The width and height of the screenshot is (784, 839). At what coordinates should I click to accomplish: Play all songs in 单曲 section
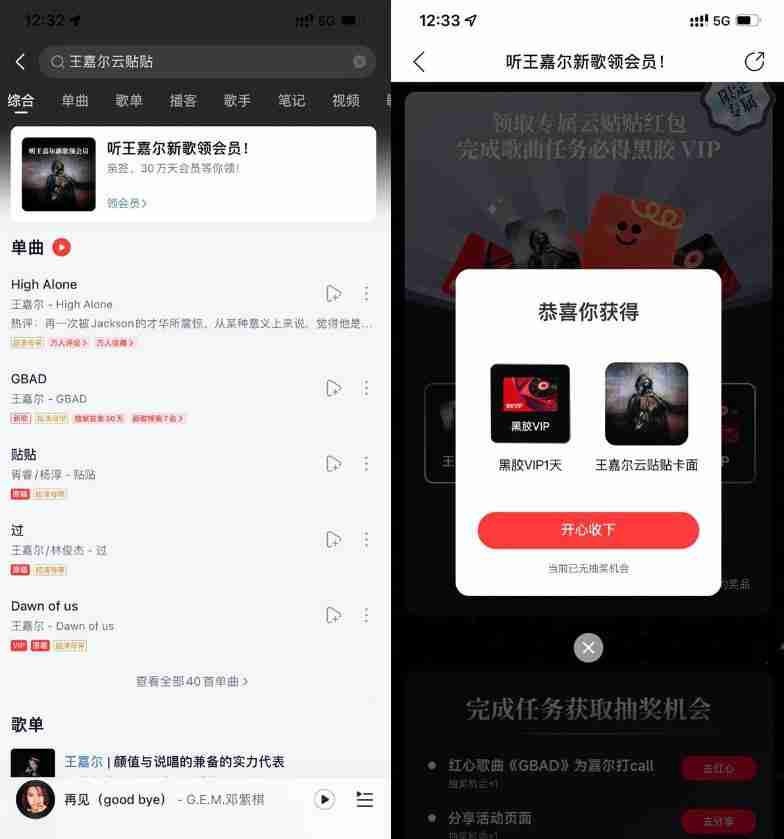(61, 247)
